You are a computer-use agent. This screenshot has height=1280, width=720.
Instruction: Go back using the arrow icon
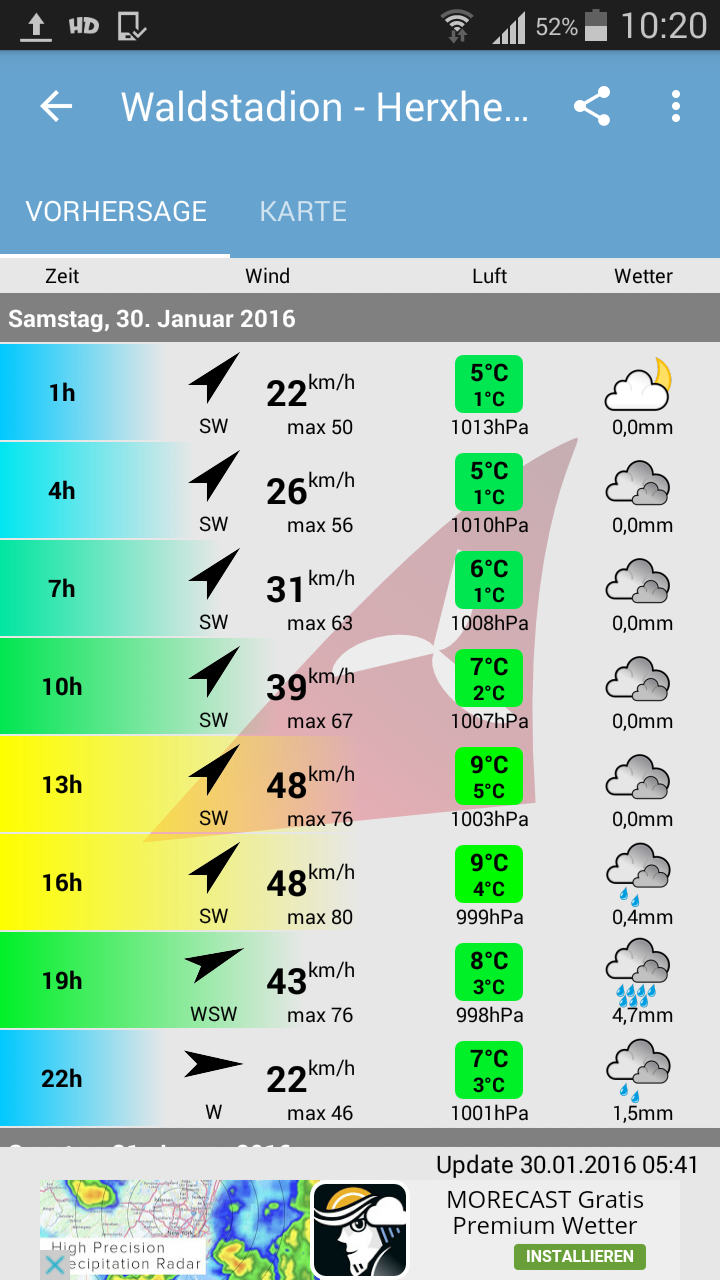pos(57,107)
